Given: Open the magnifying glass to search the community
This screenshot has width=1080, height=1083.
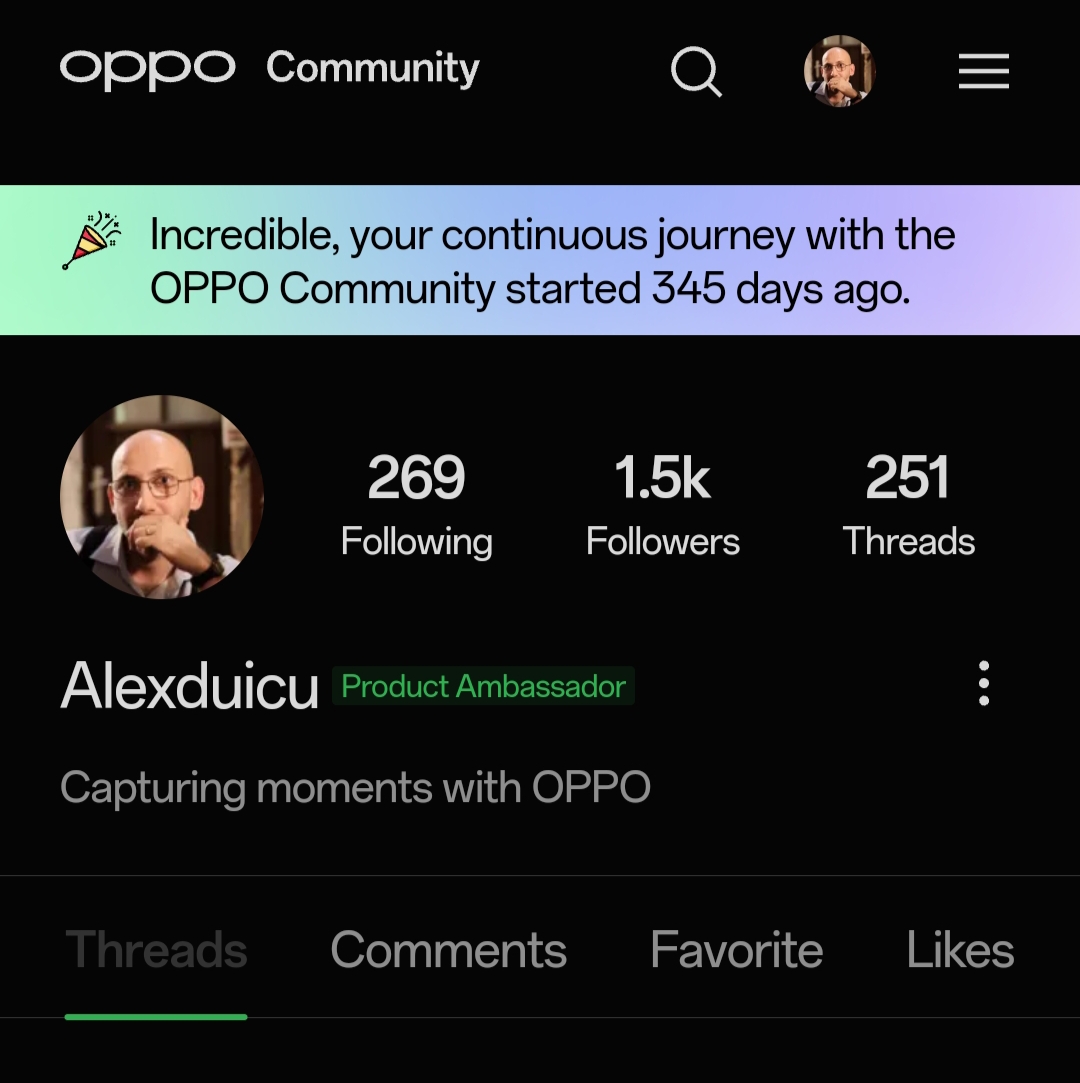Looking at the screenshot, I should click(697, 70).
